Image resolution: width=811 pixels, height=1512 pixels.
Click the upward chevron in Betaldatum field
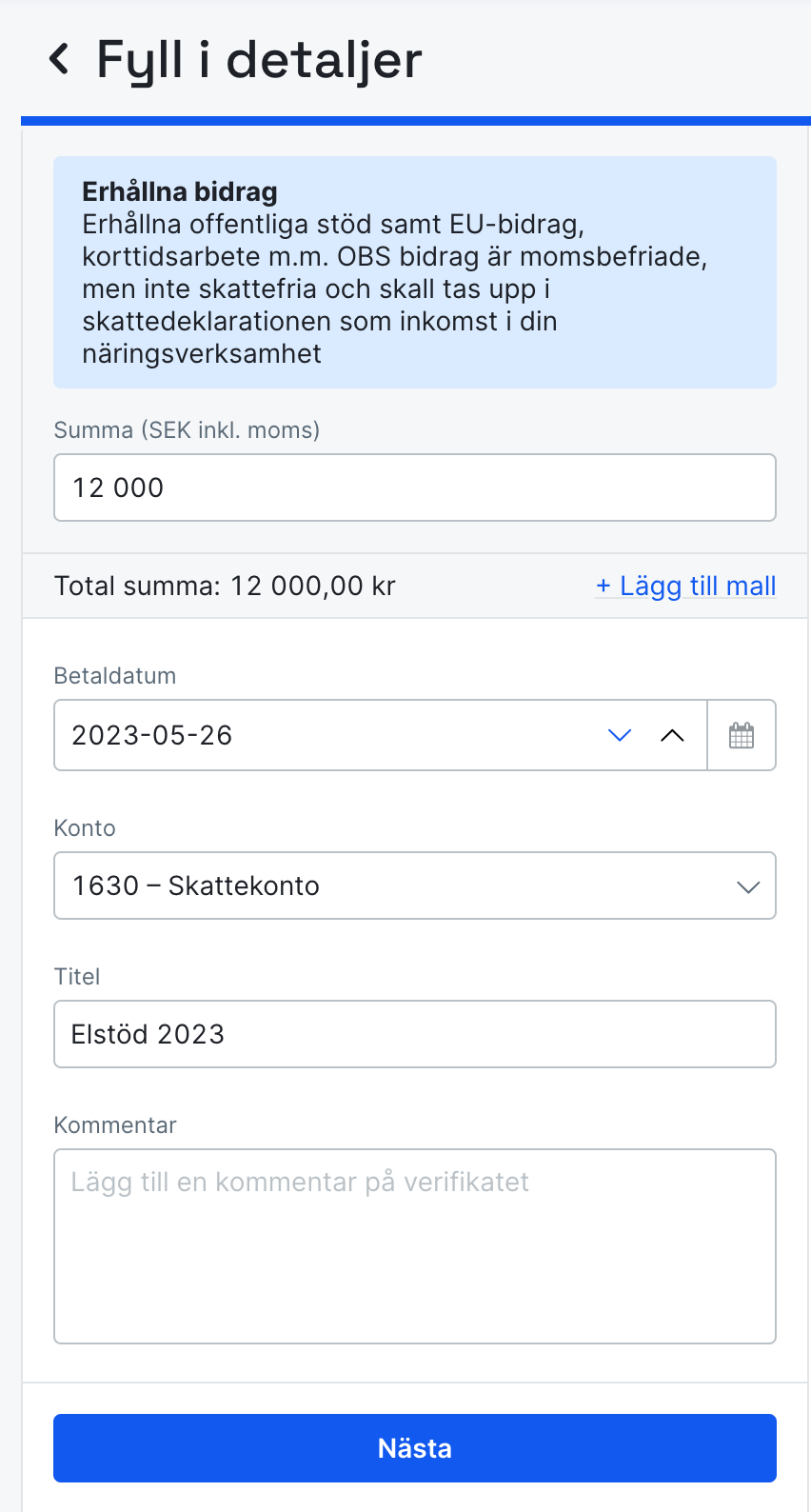point(673,734)
